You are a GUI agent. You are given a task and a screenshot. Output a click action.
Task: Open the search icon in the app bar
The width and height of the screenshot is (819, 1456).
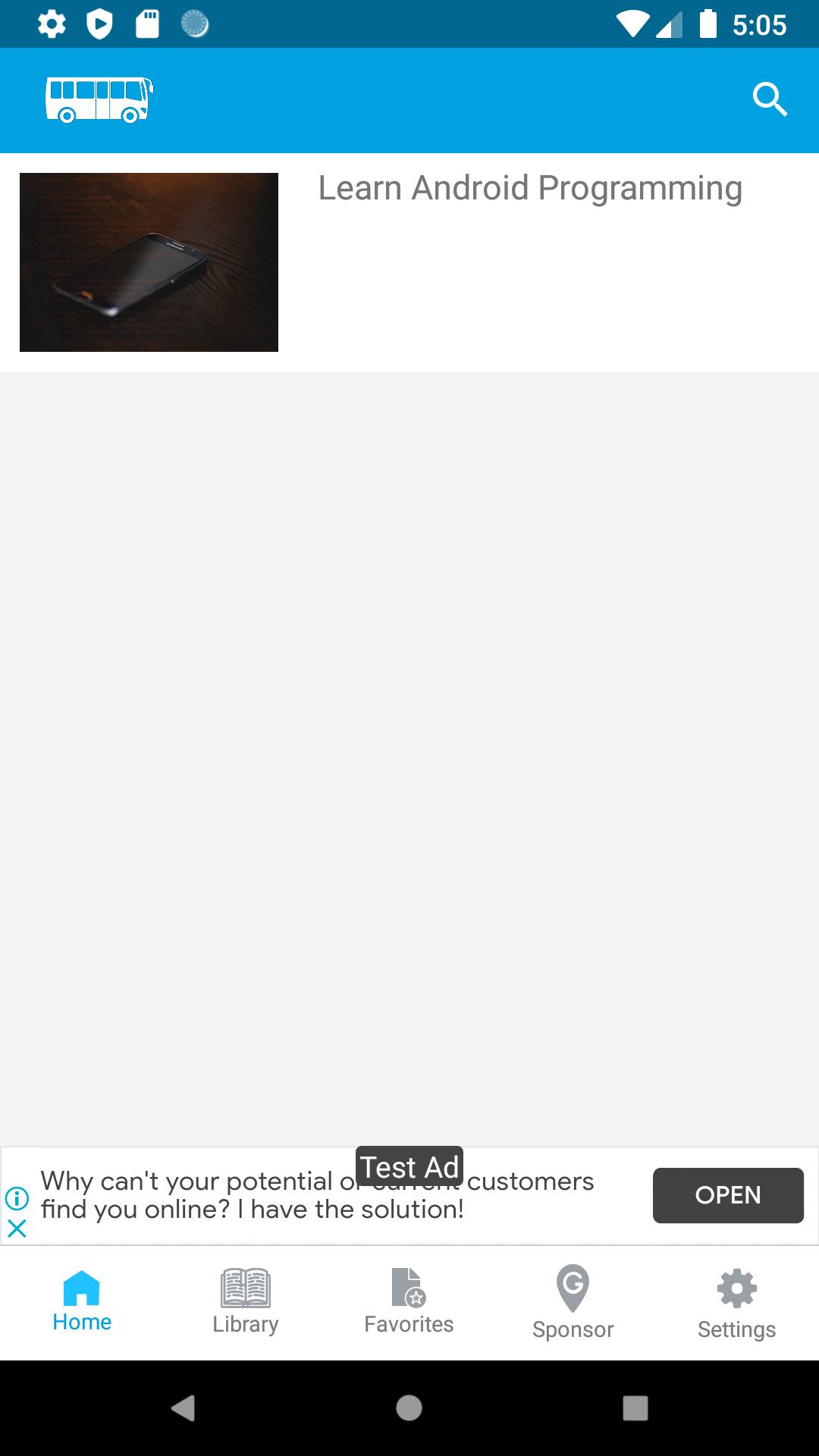click(770, 99)
